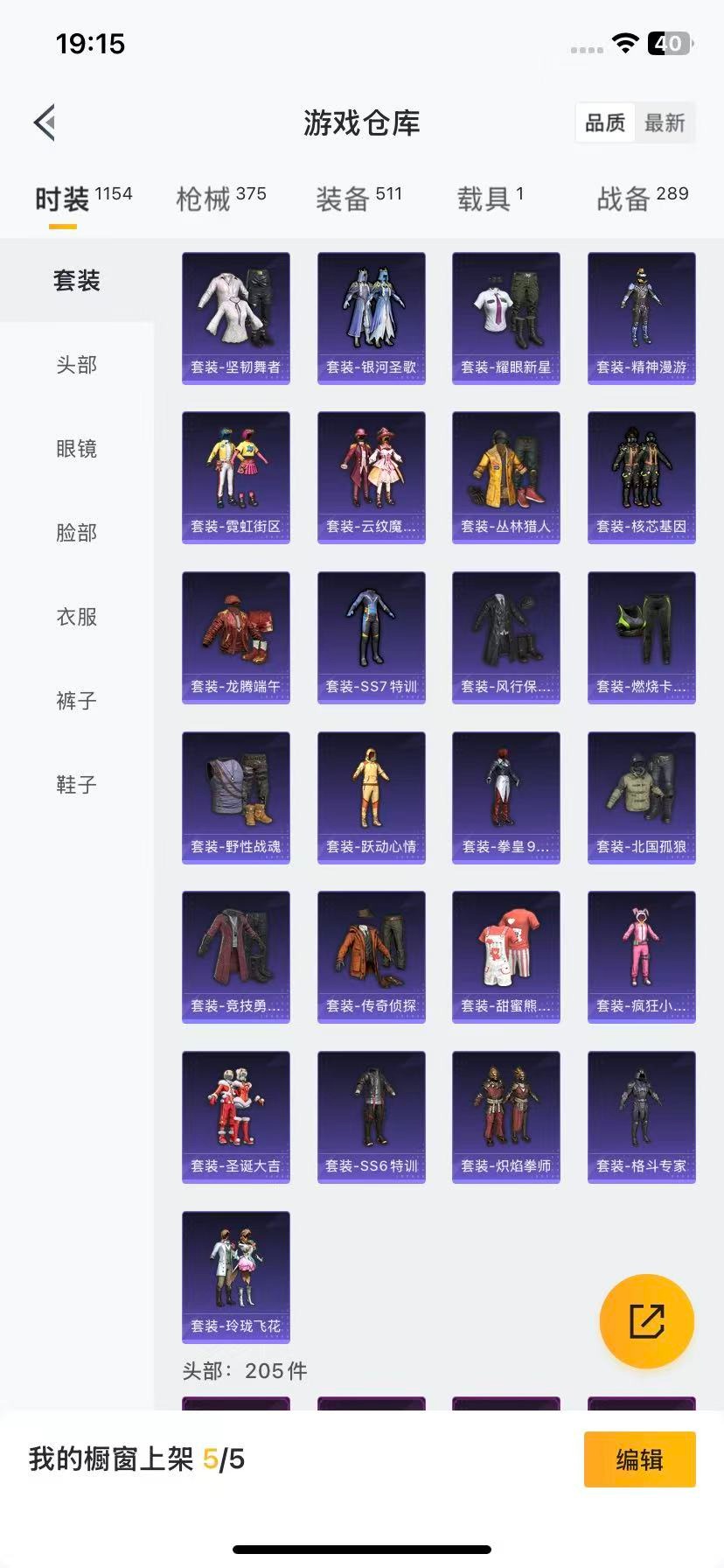Viewport: 724px width, 1568px height.
Task: Select 头部 in the left sidebar
Action: [x=73, y=365]
